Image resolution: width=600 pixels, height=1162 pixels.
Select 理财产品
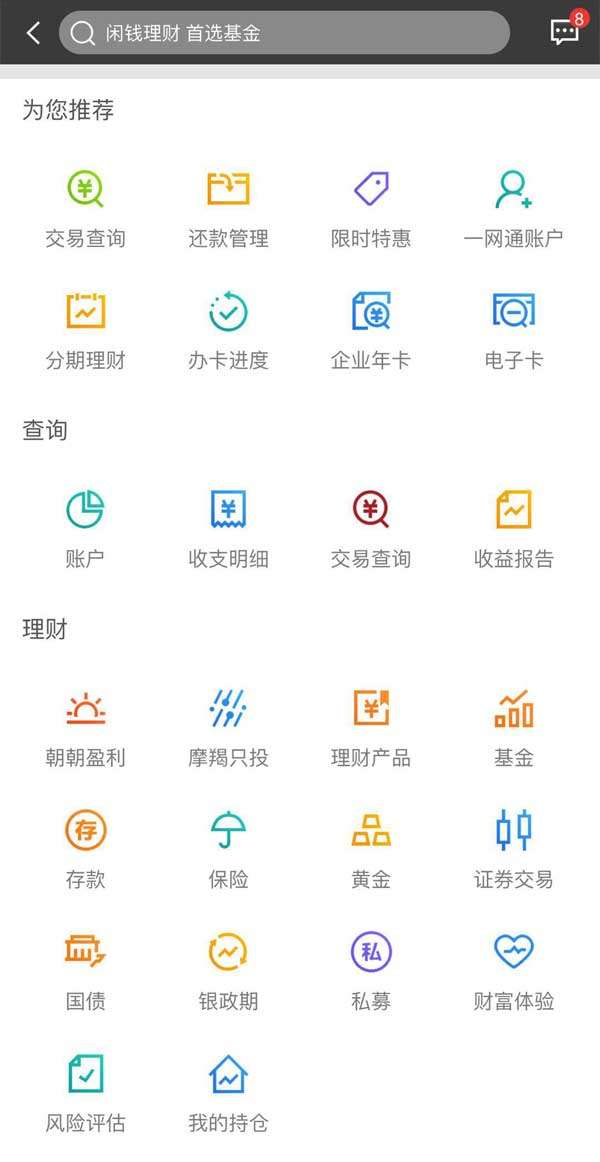(371, 727)
